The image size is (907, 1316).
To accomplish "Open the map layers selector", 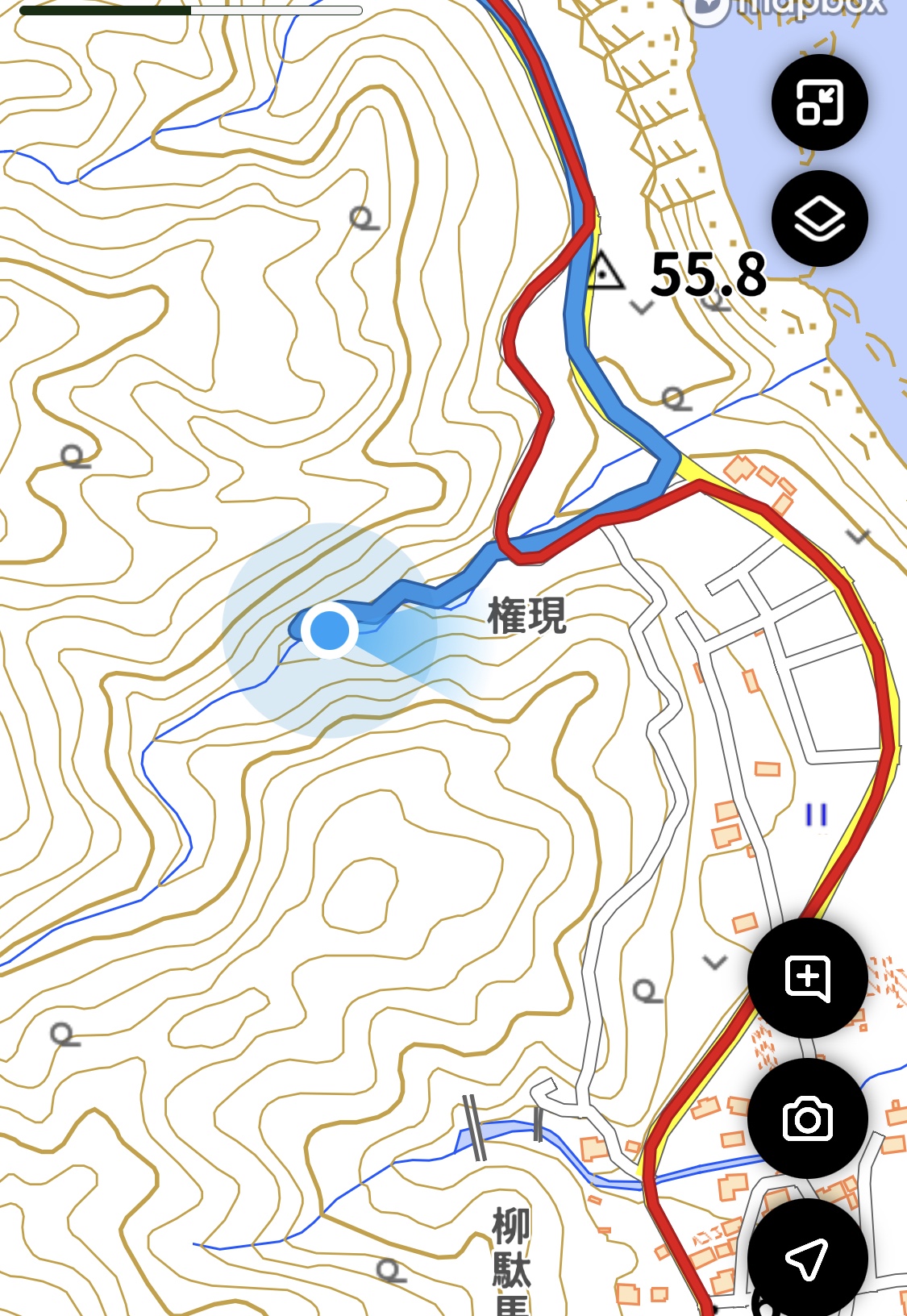I will click(x=819, y=219).
